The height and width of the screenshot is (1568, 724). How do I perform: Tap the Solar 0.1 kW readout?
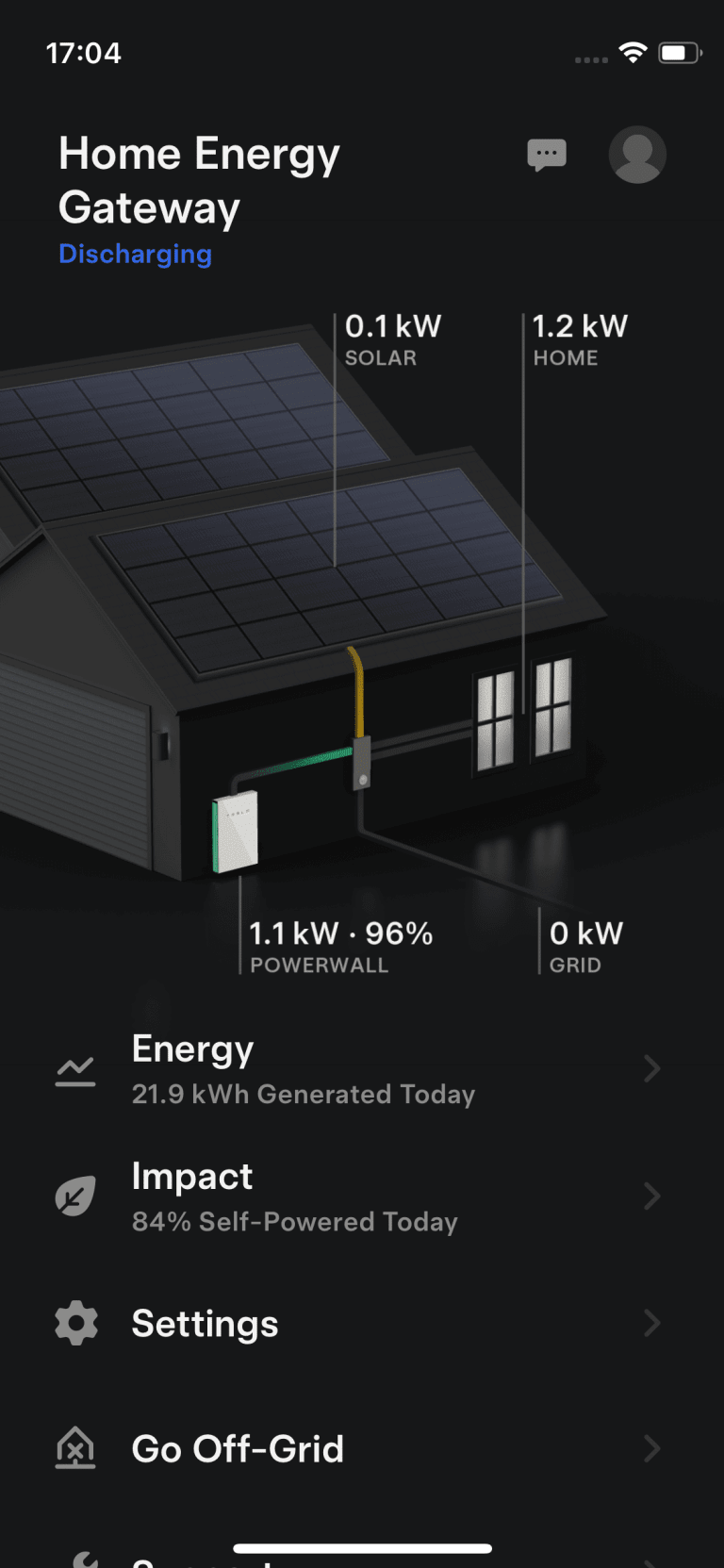(x=392, y=339)
